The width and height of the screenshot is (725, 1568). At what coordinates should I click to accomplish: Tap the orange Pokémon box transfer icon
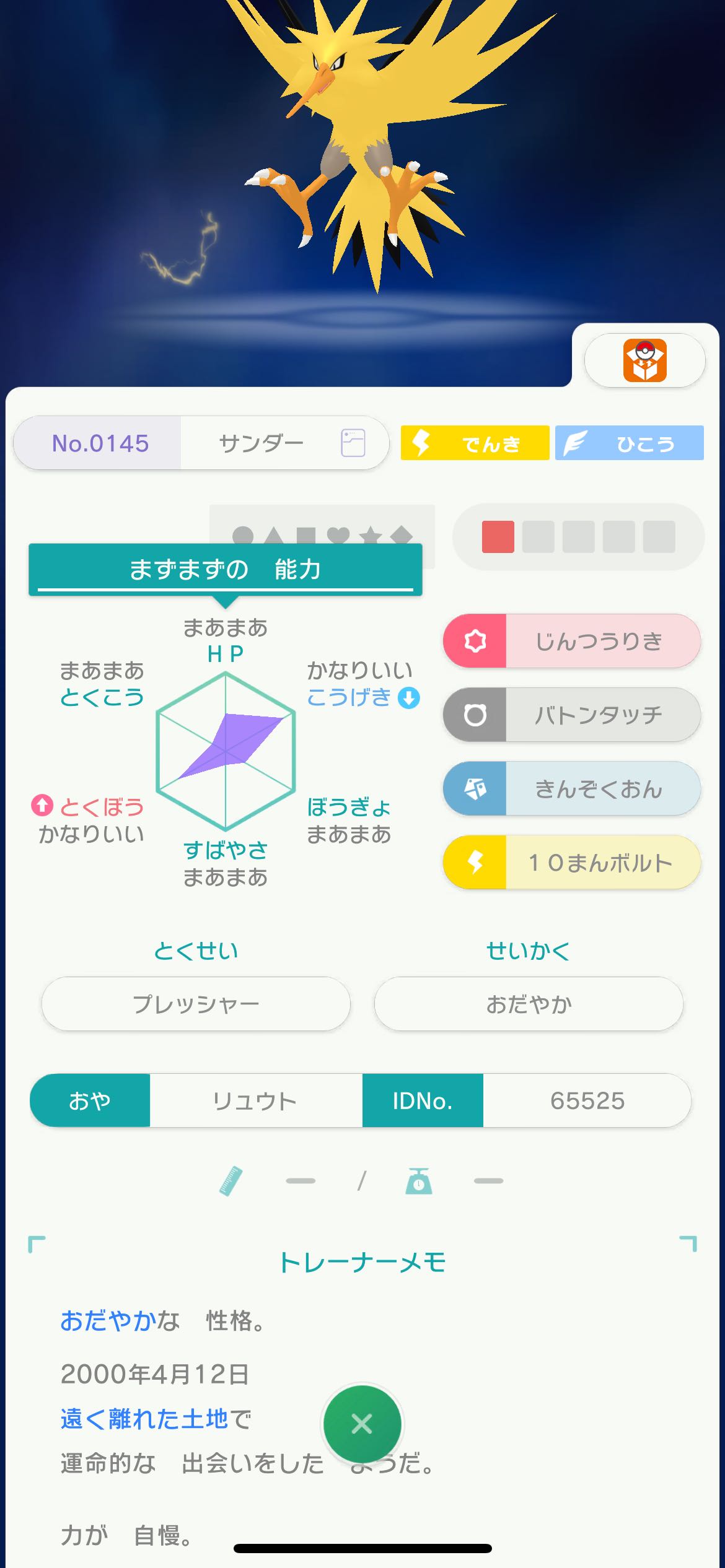pos(644,360)
